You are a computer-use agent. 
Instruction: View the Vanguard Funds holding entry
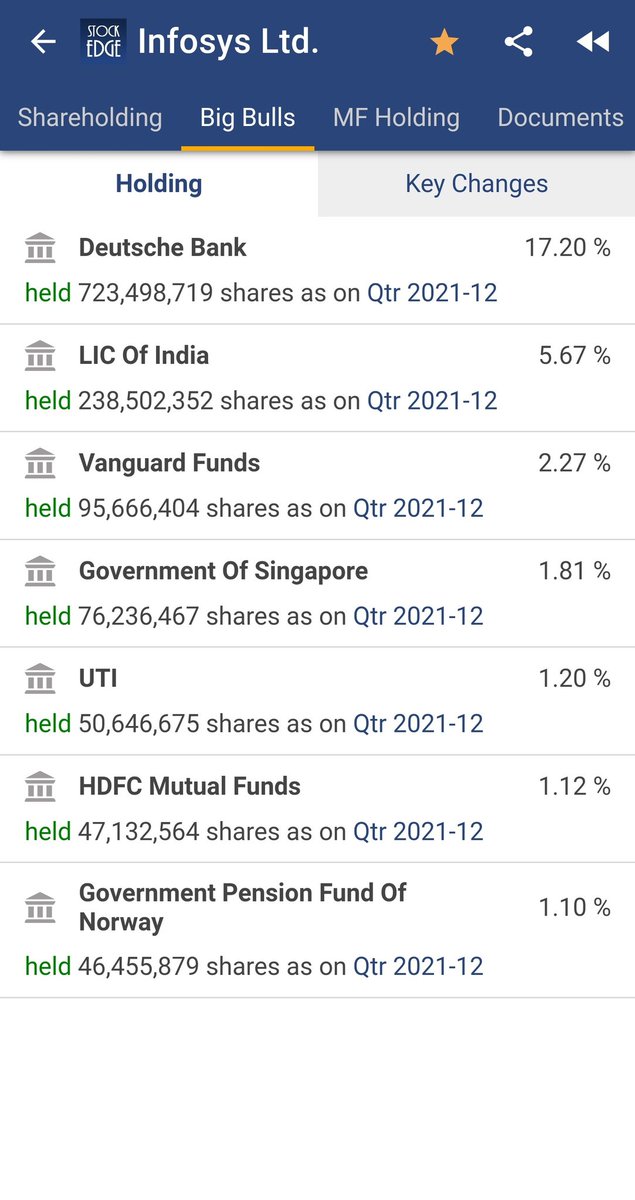317,486
